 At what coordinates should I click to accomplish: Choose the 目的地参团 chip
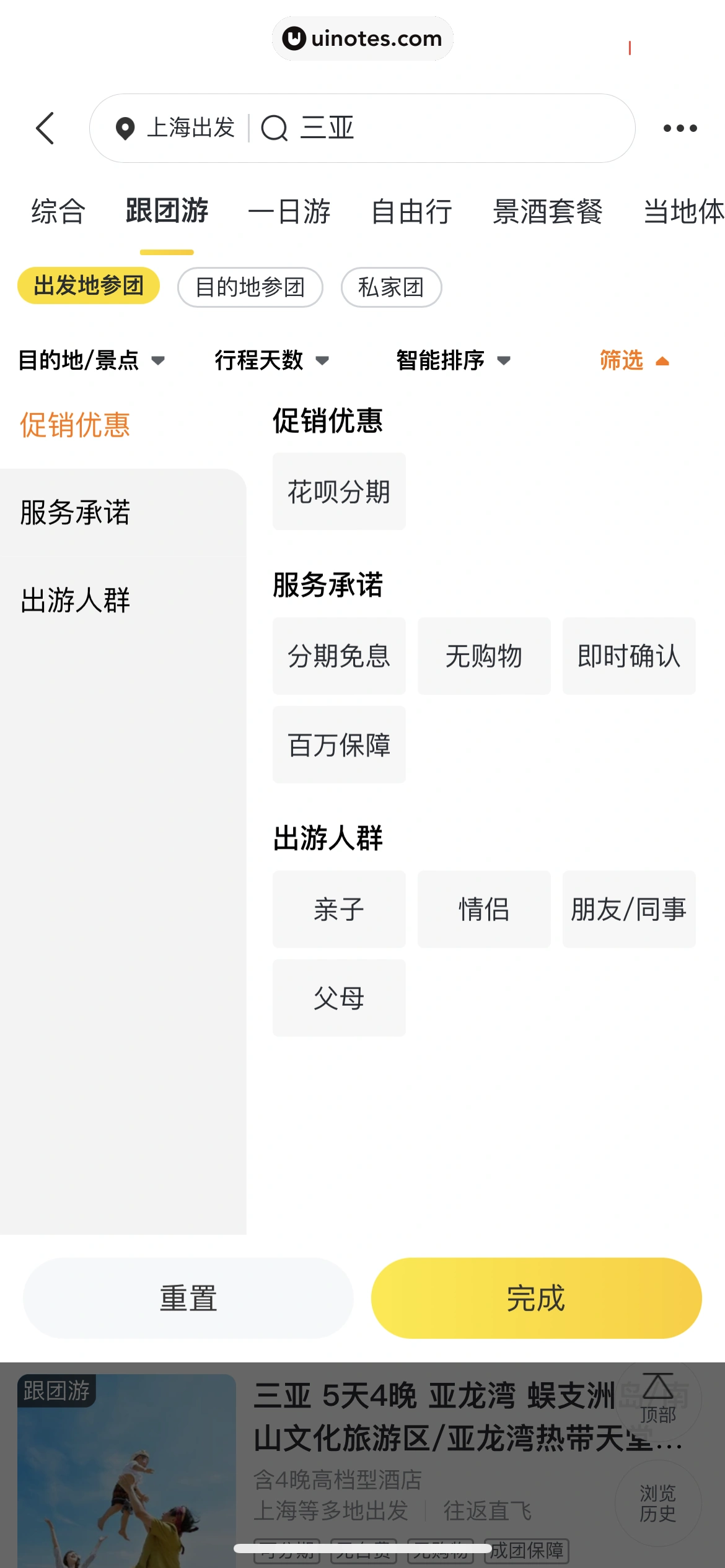point(250,287)
